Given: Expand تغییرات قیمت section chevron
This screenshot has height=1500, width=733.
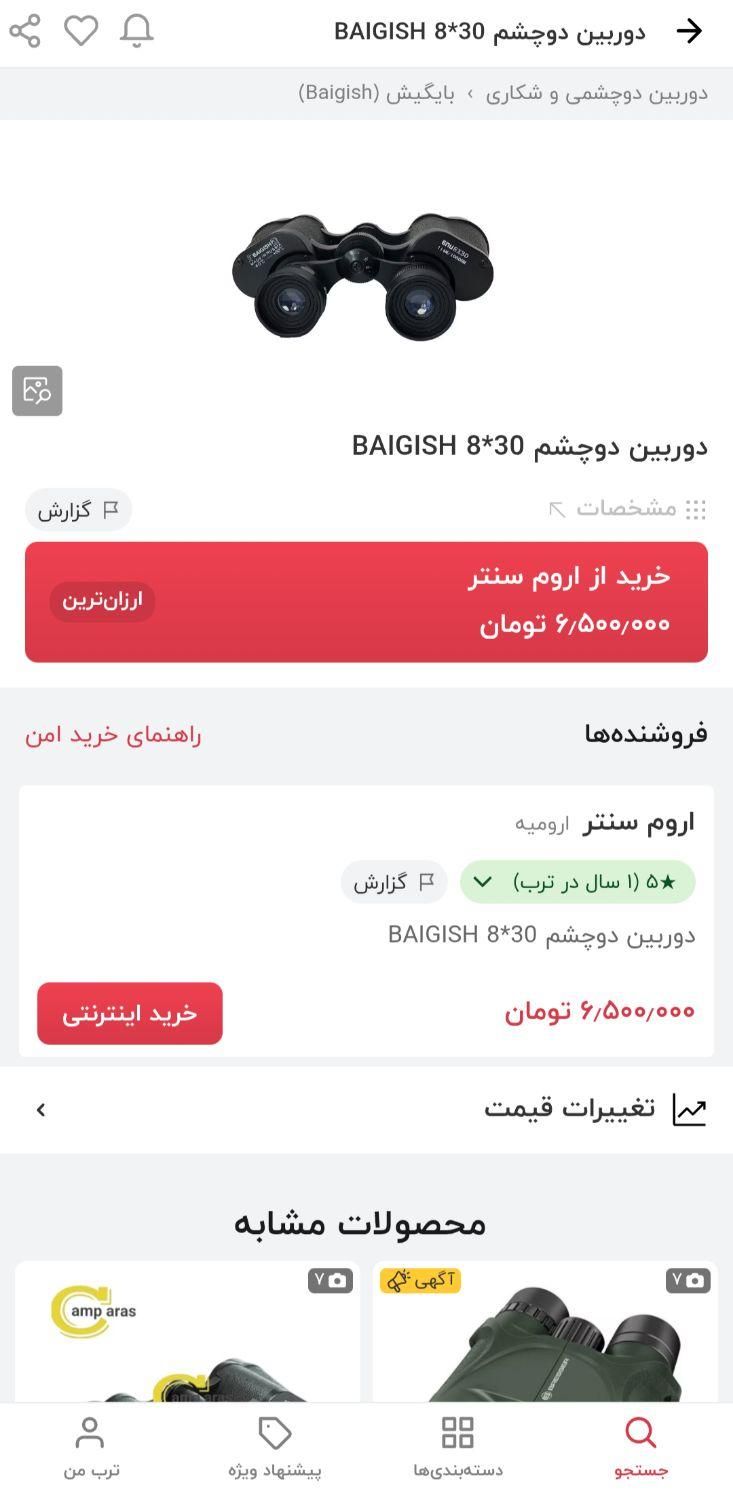Looking at the screenshot, I should 40,1109.
